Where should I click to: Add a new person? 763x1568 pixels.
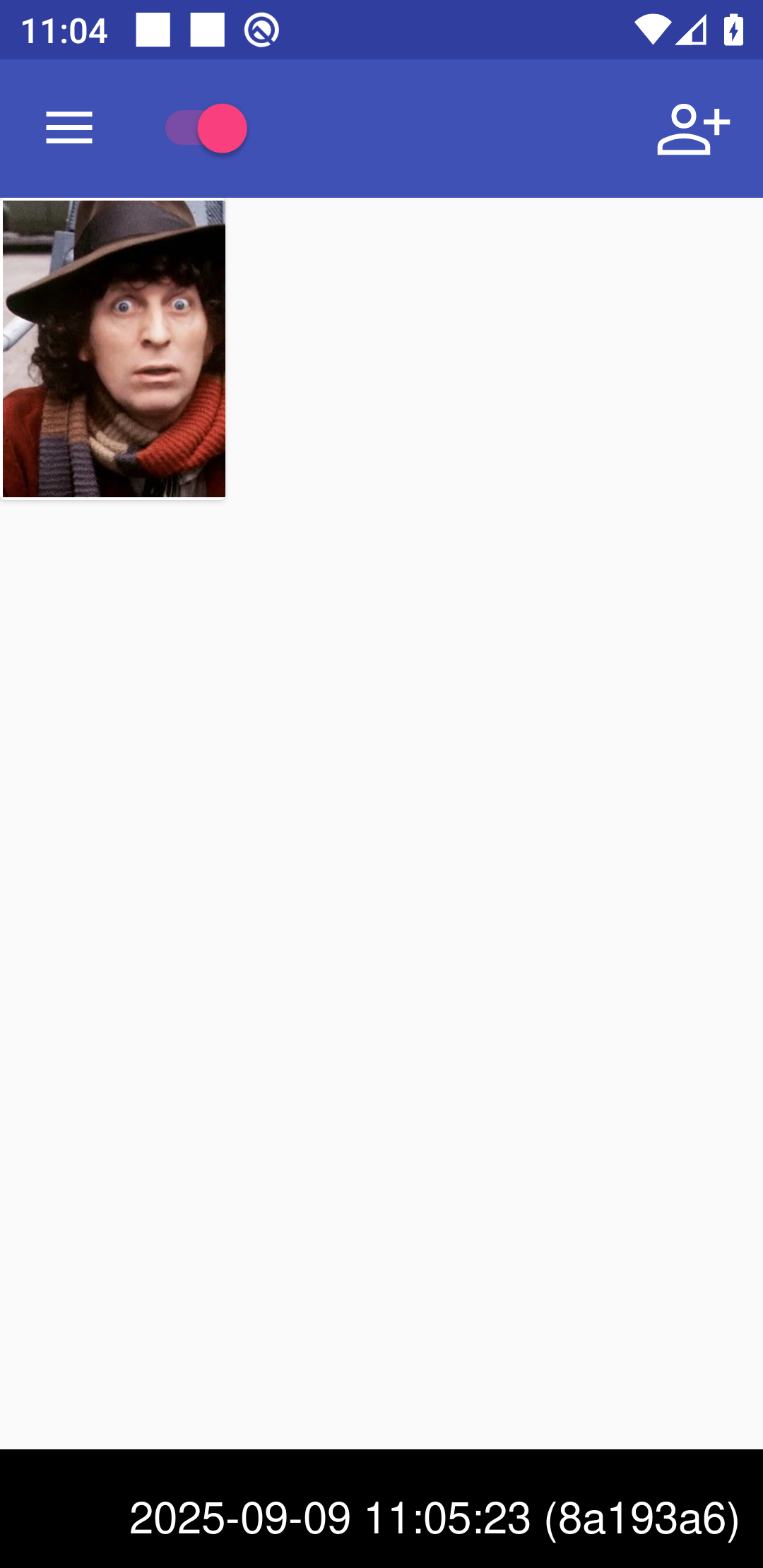(692, 129)
